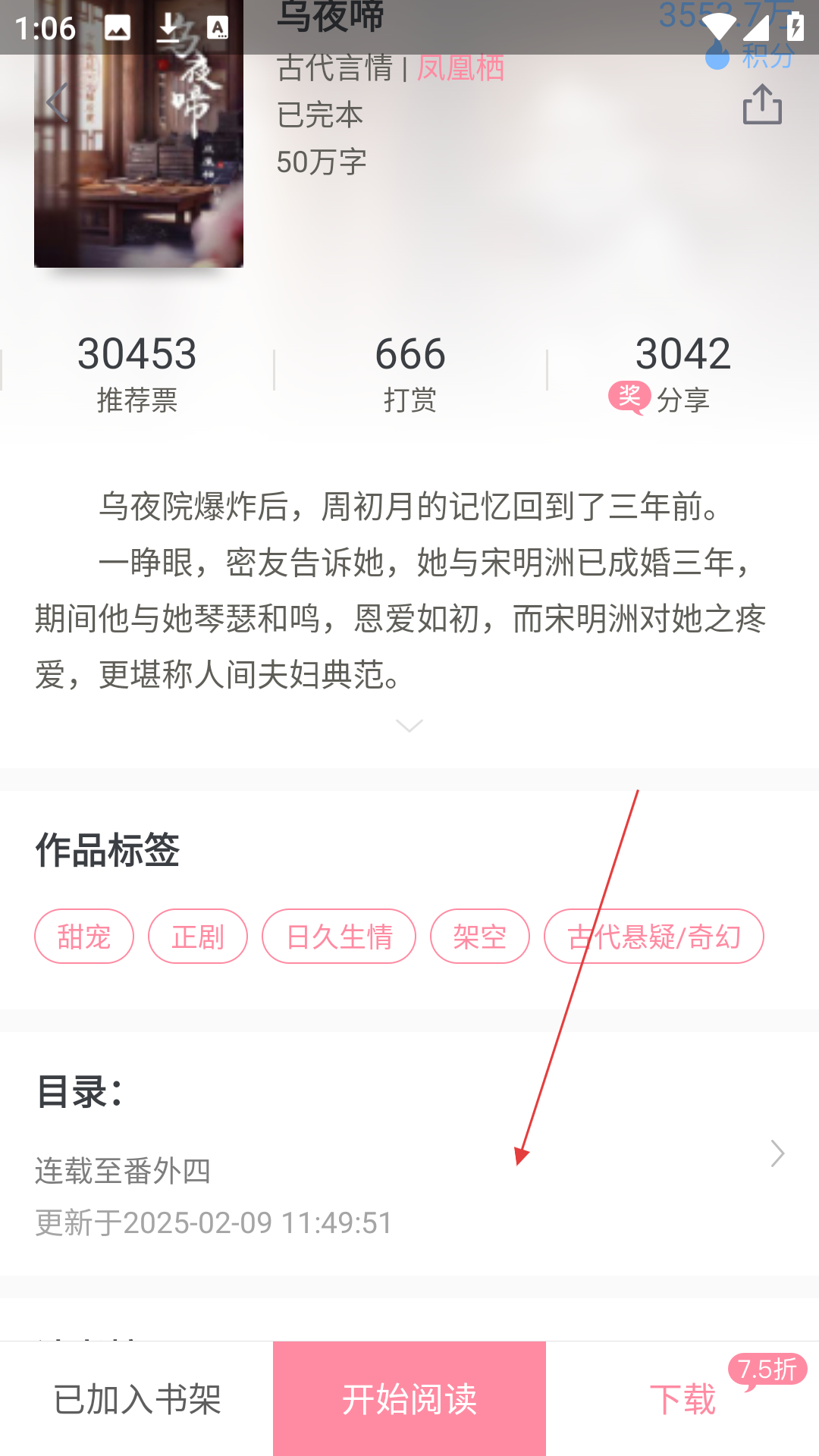
Task: Download the book via 下载
Action: [x=682, y=1399]
